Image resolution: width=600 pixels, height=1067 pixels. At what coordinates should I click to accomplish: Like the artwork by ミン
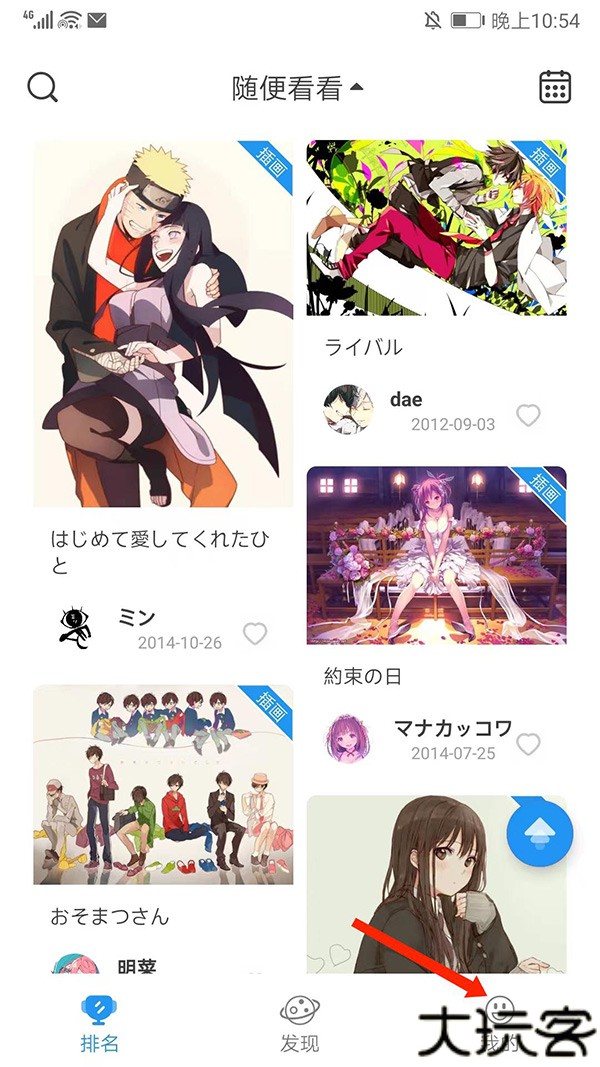point(255,633)
